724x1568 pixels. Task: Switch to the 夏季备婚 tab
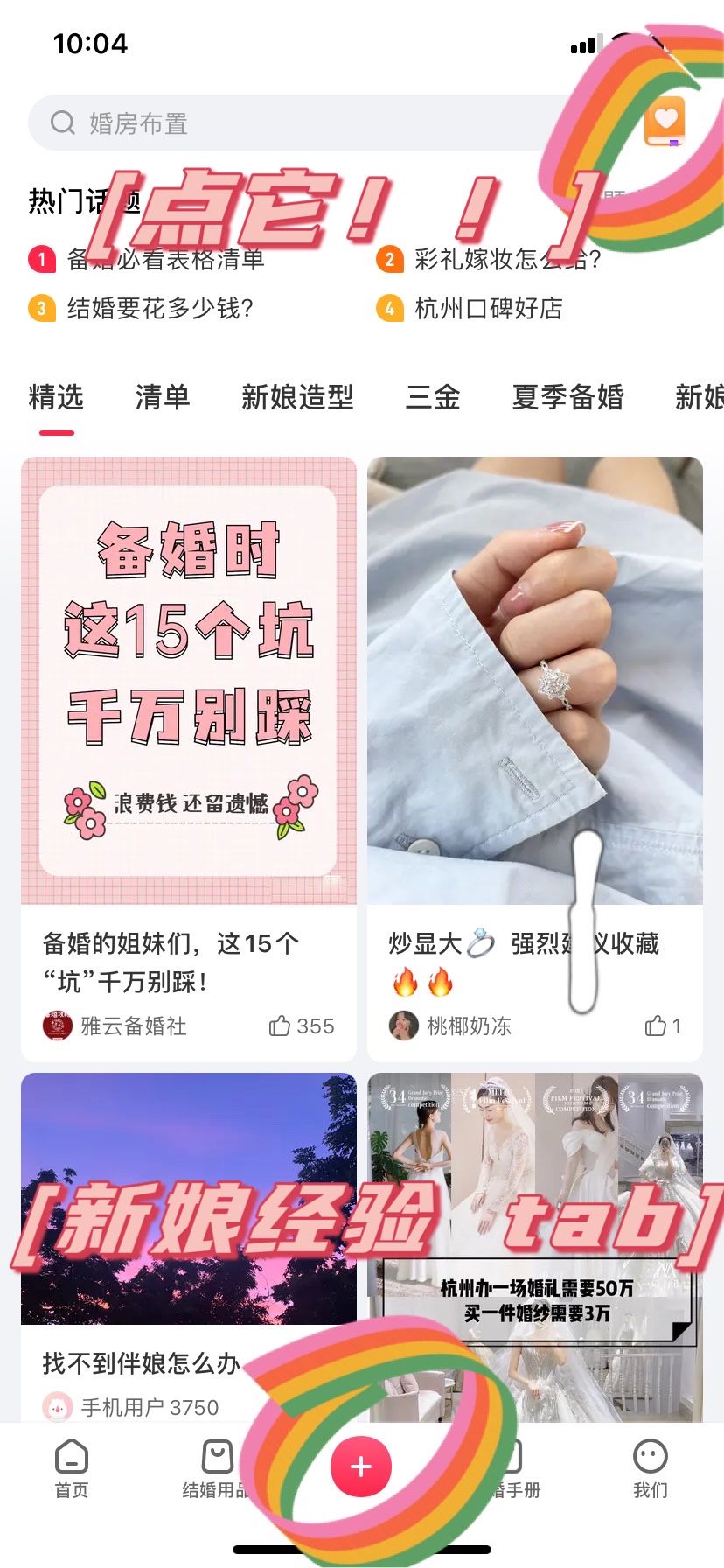pos(567,397)
